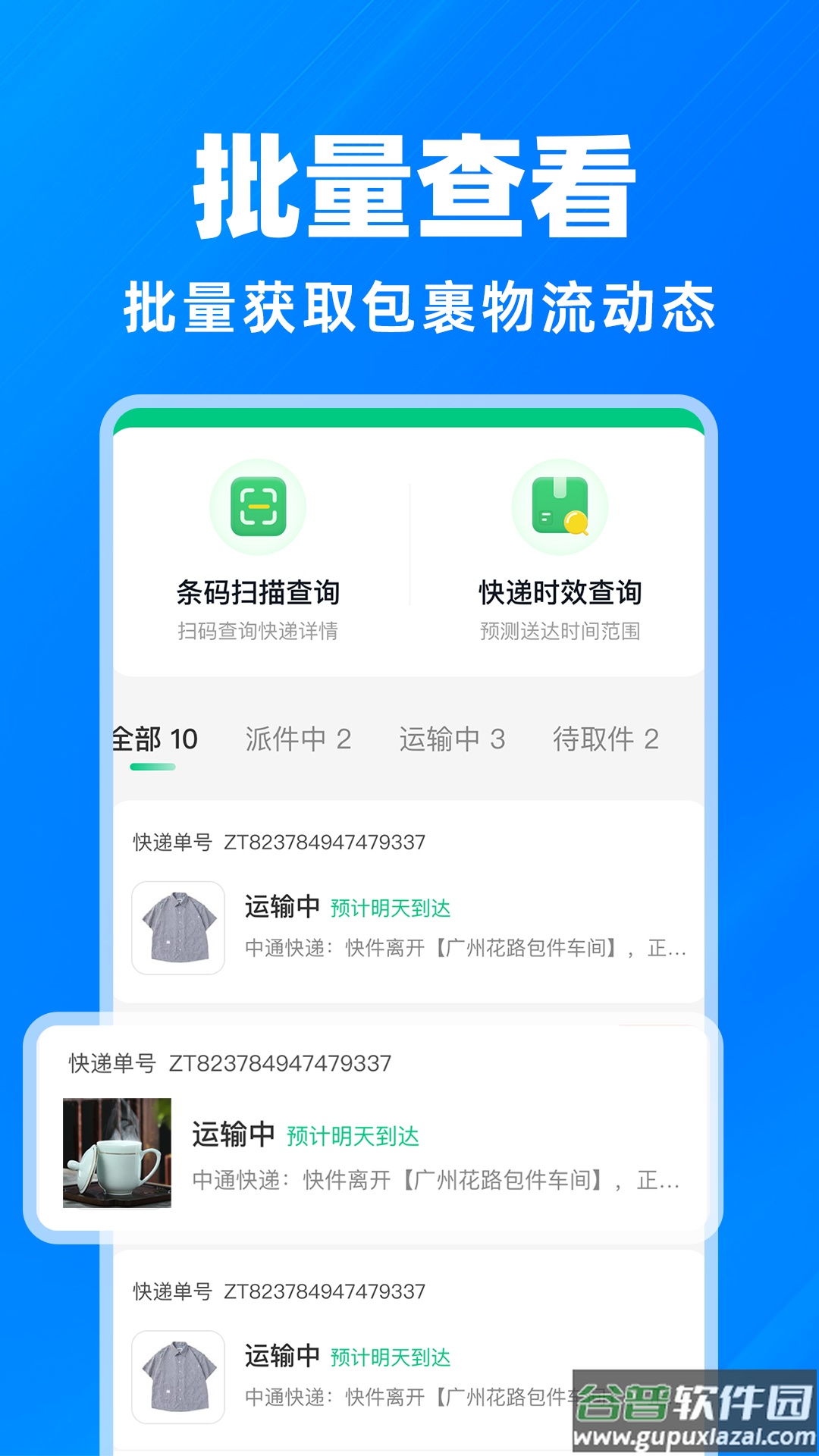Toggle to 运输中 parcel filter
819x1456 pixels.
click(x=453, y=737)
